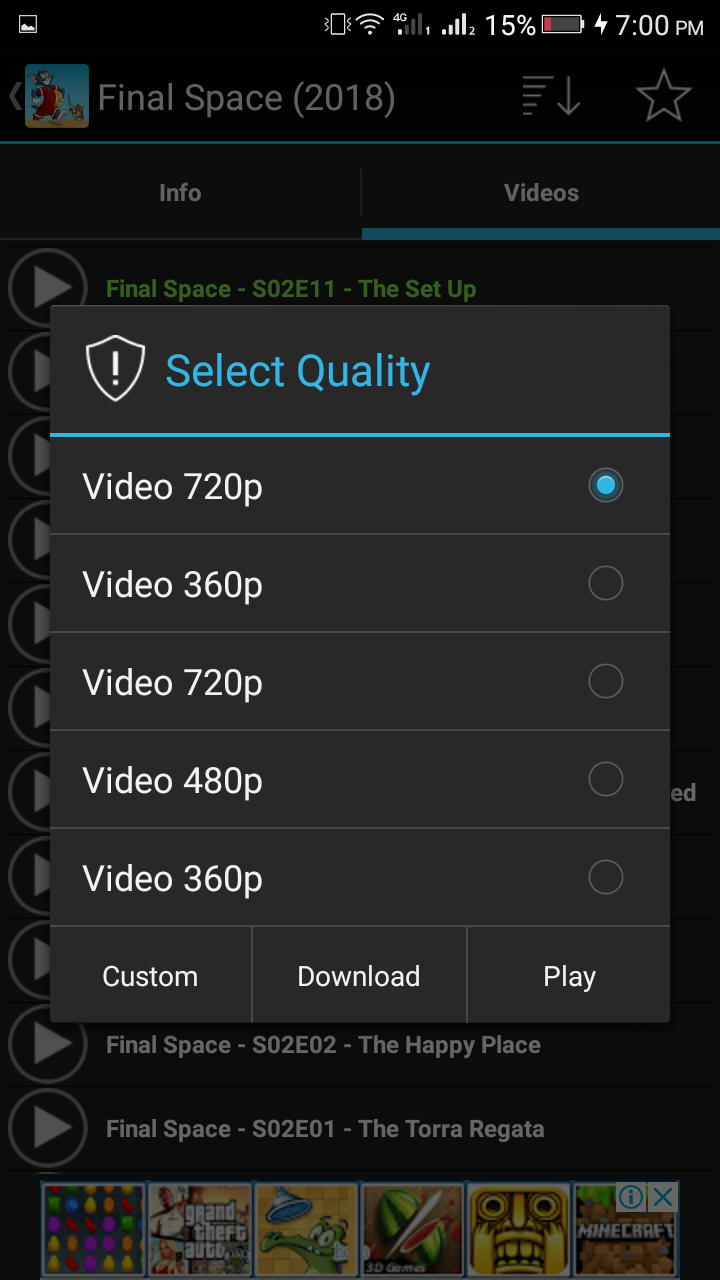720x1280 pixels.
Task: Switch to the Info tab
Action: (180, 193)
